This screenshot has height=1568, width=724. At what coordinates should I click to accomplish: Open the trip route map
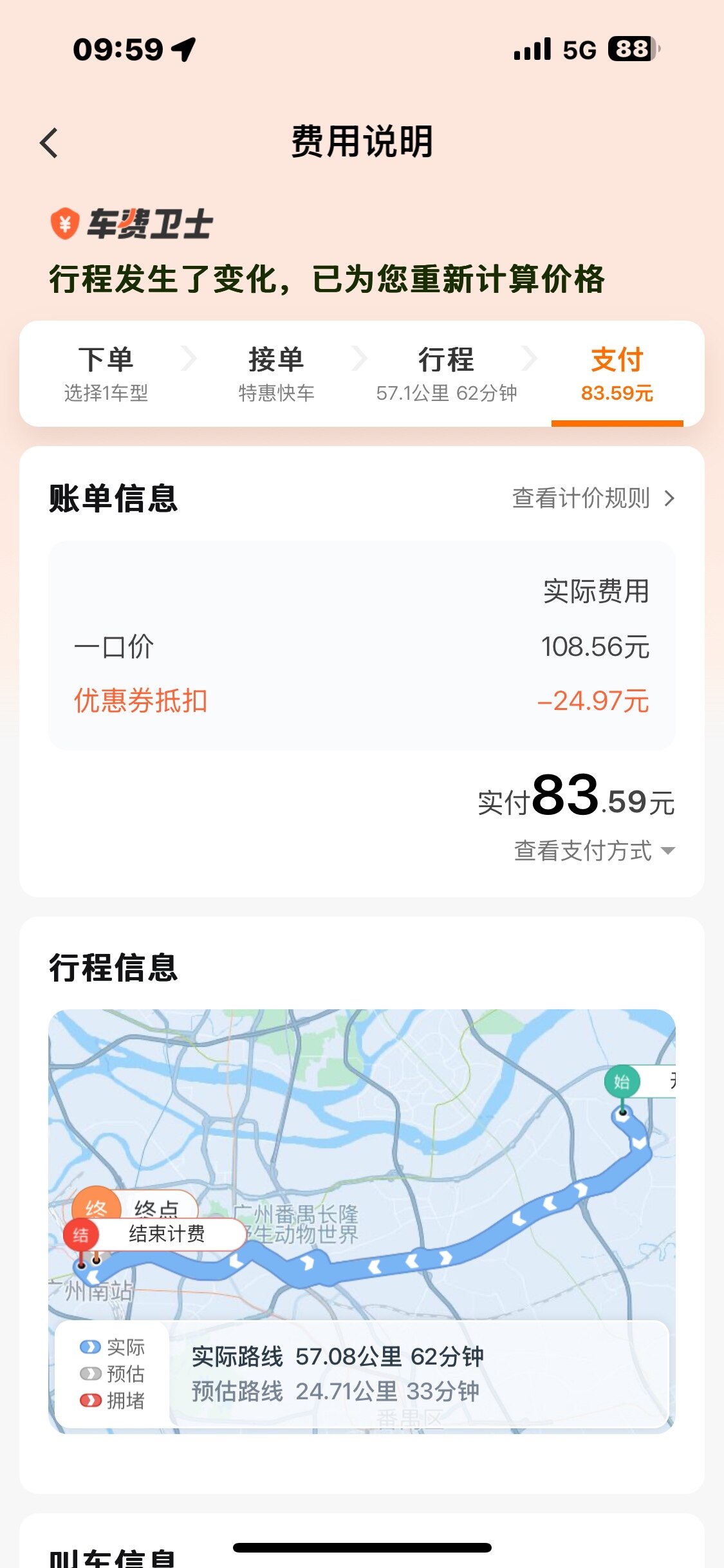[362, 1220]
